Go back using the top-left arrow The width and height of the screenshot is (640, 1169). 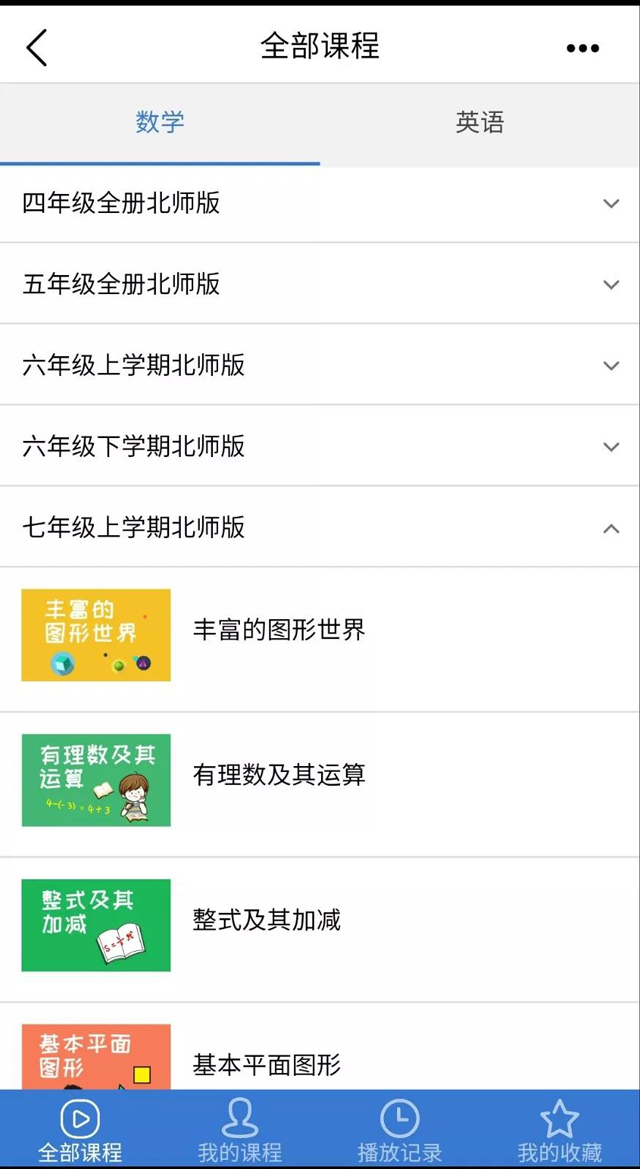click(x=37, y=47)
